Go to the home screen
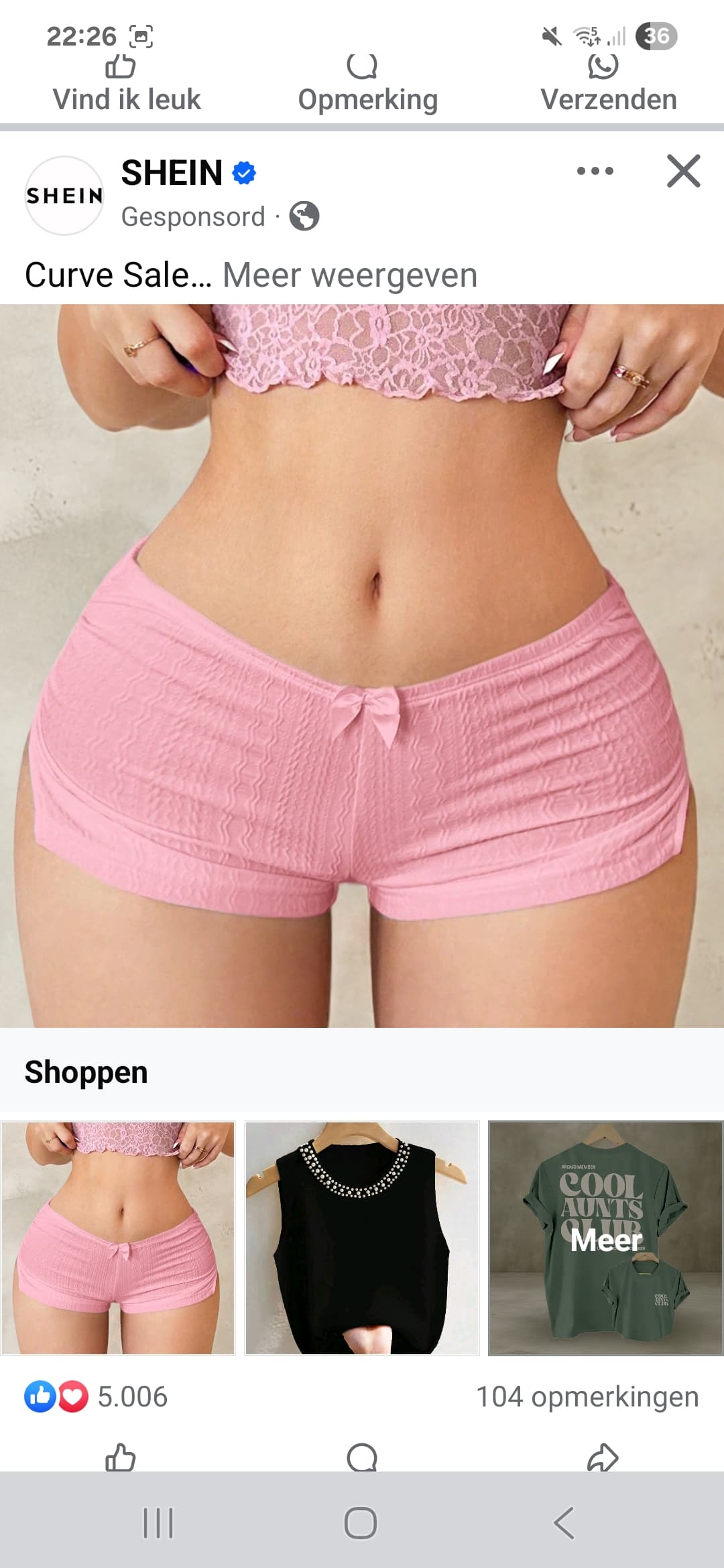The image size is (724, 1568). [x=361, y=1523]
